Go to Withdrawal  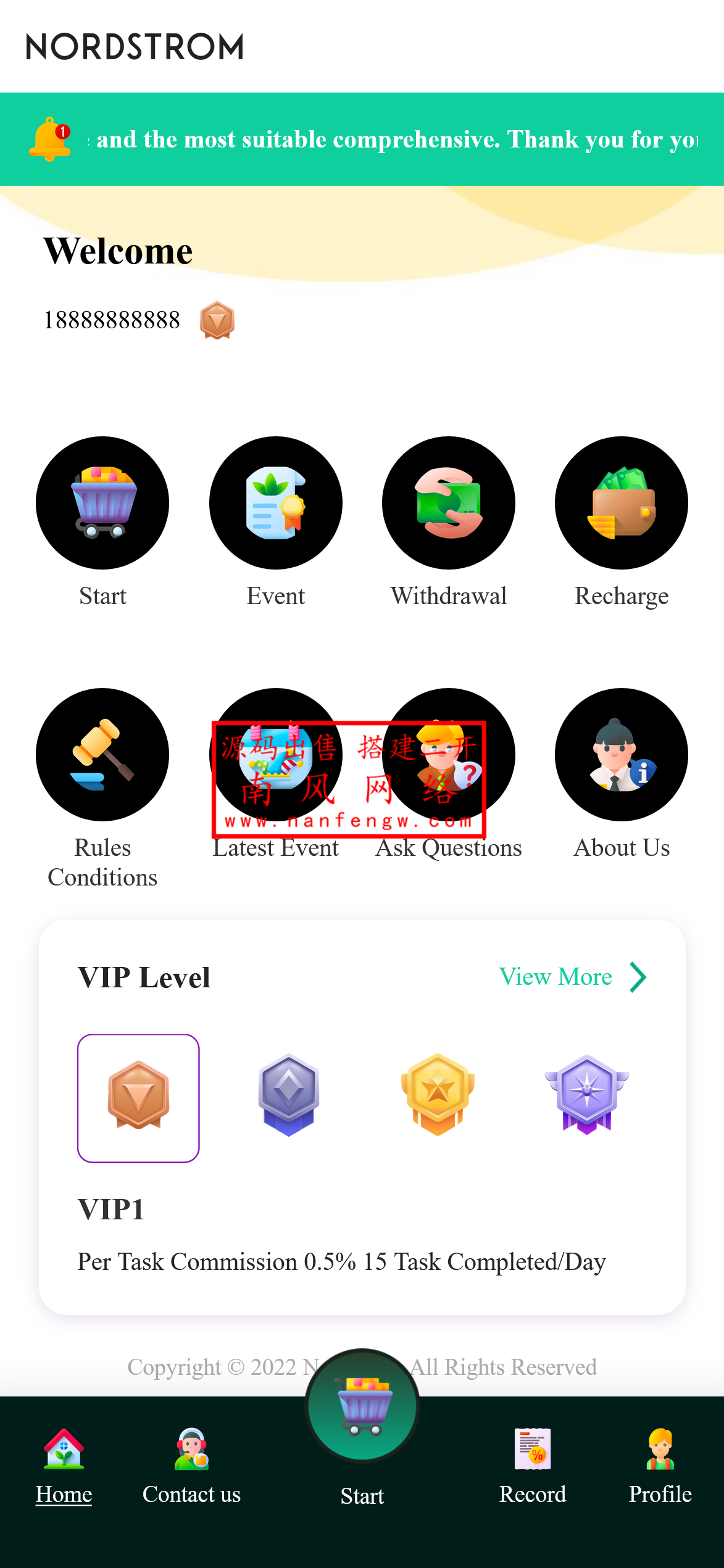tap(449, 503)
